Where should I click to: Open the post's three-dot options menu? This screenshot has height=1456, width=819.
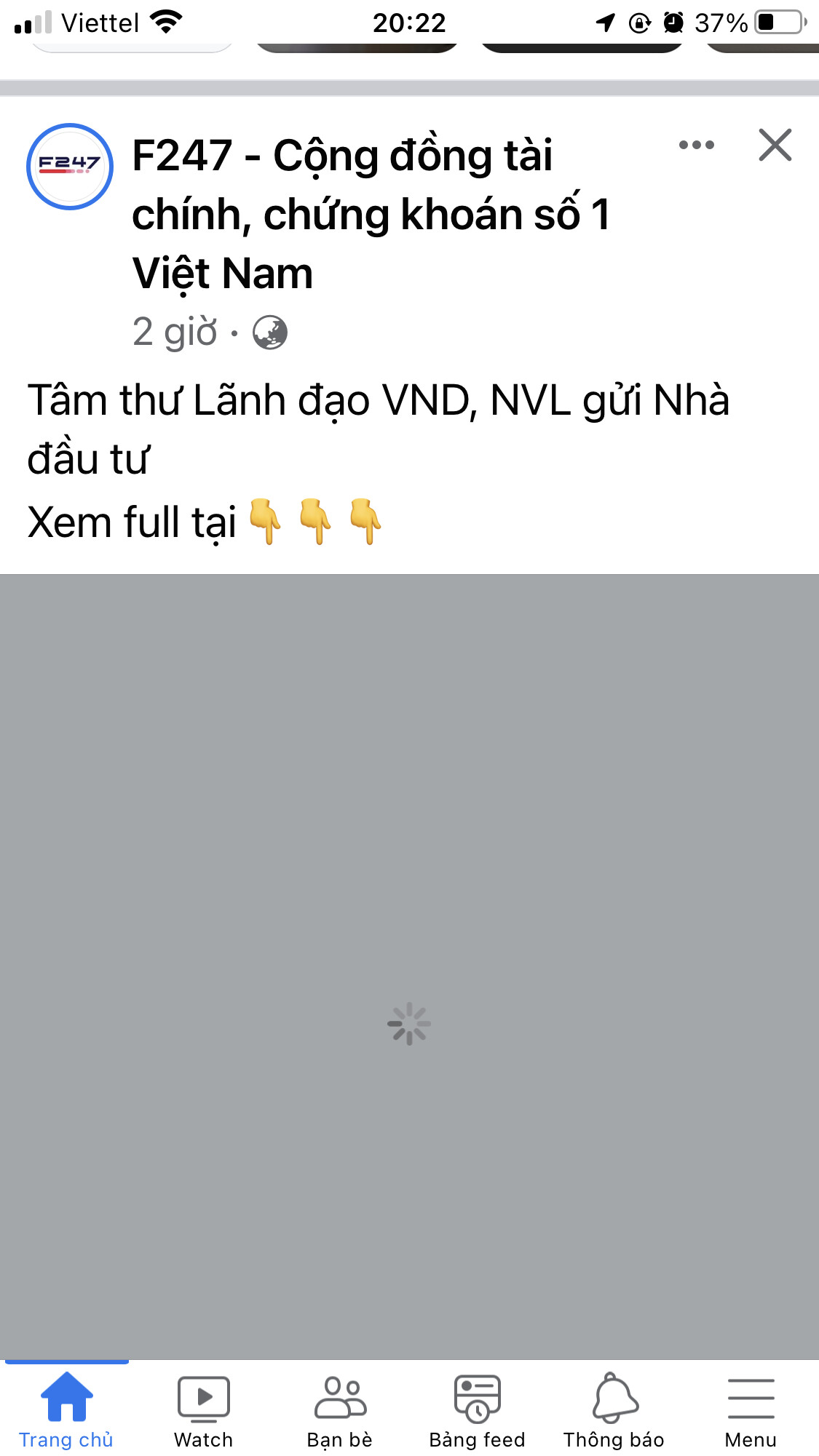coord(696,145)
